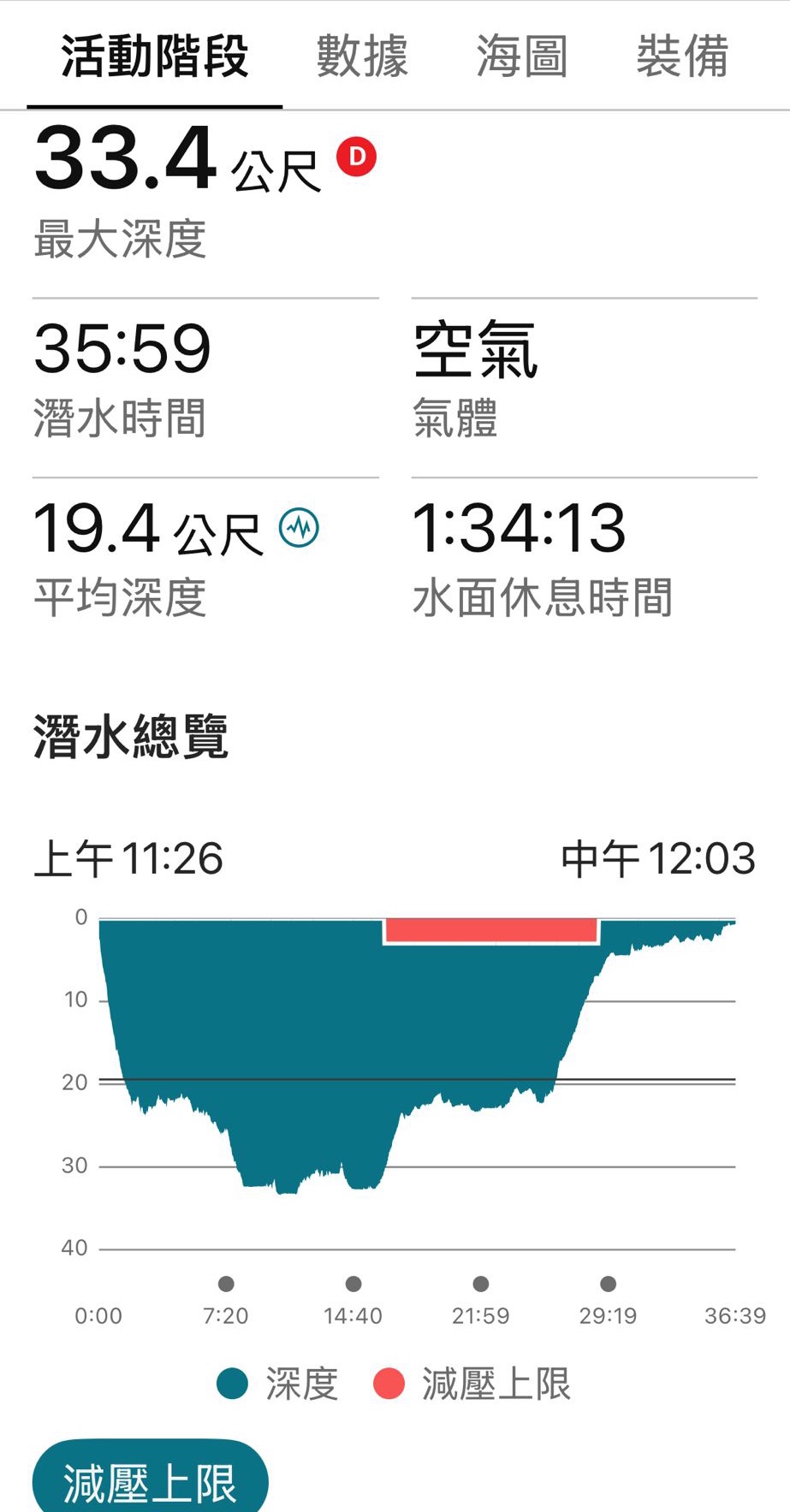Toggle the 深度 legend on the chart
790x1512 pixels.
[278, 1384]
